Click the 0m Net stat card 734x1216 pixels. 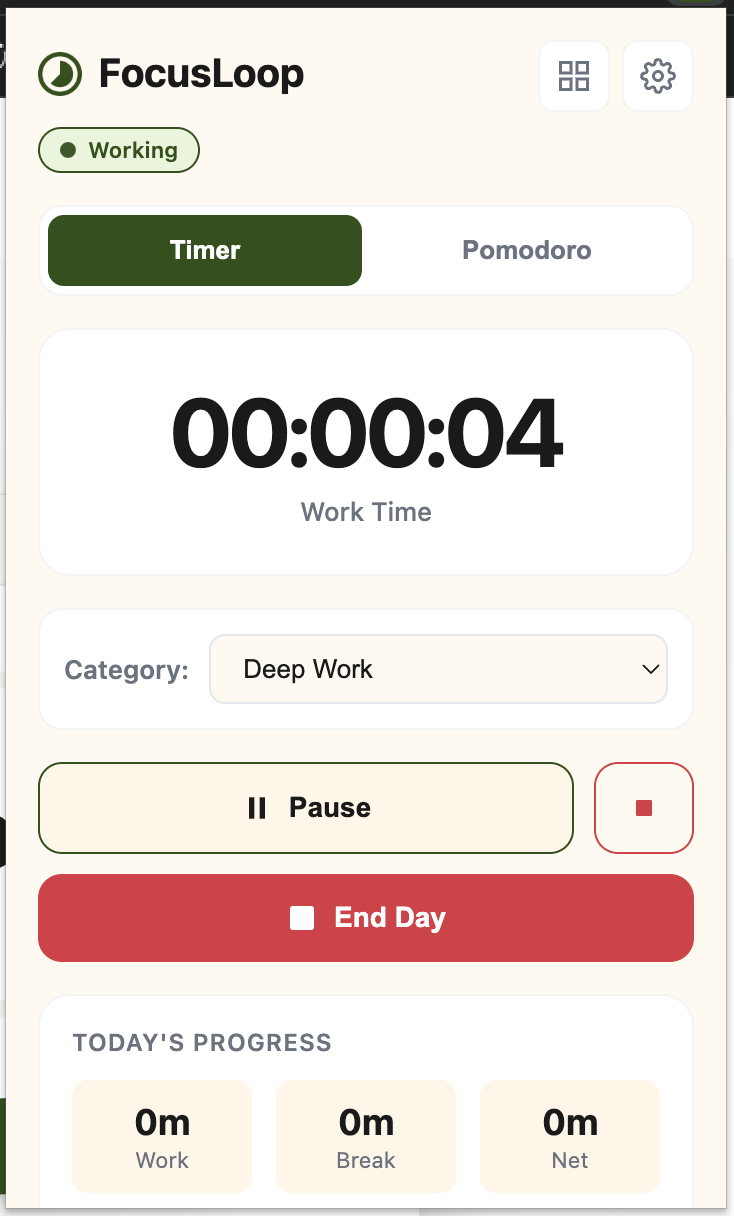click(x=569, y=1136)
